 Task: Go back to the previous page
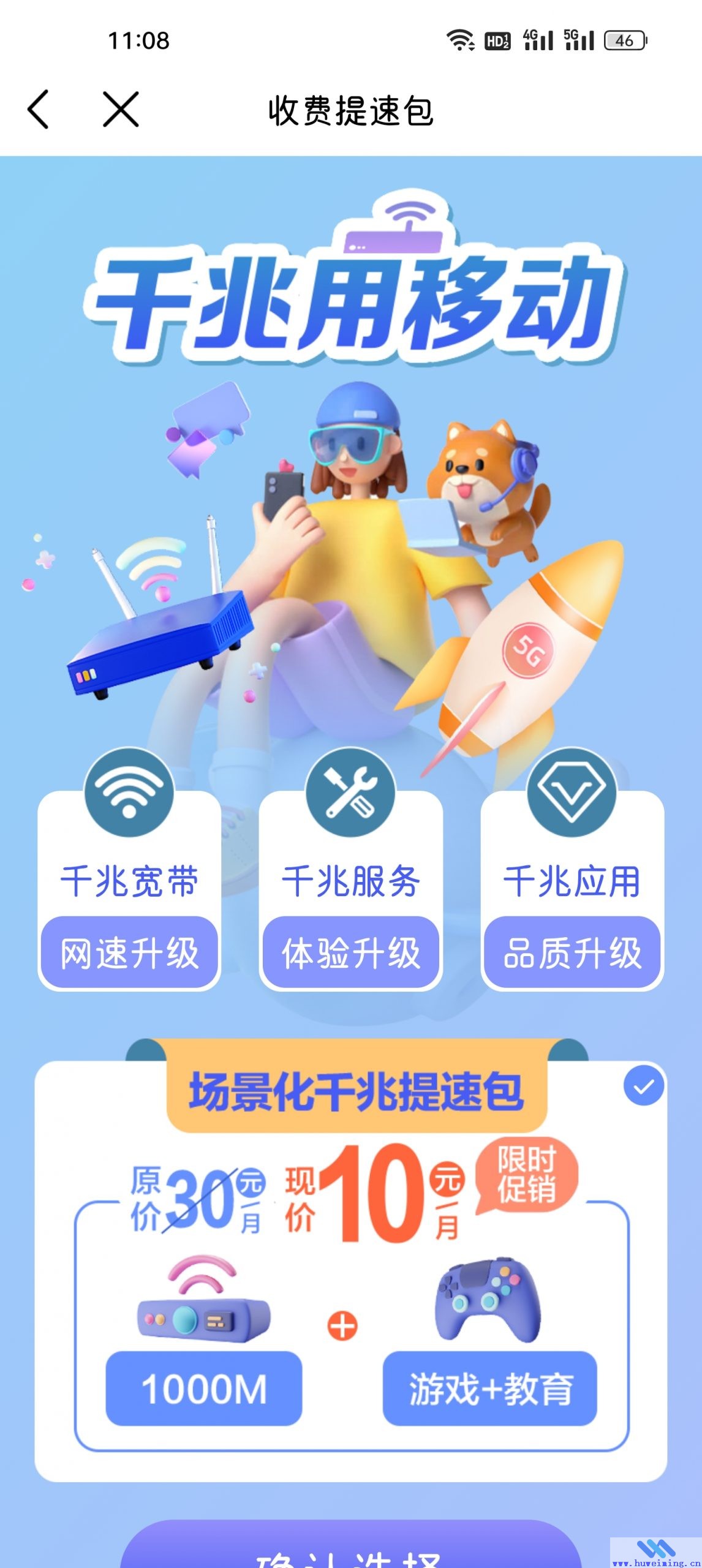tap(38, 110)
